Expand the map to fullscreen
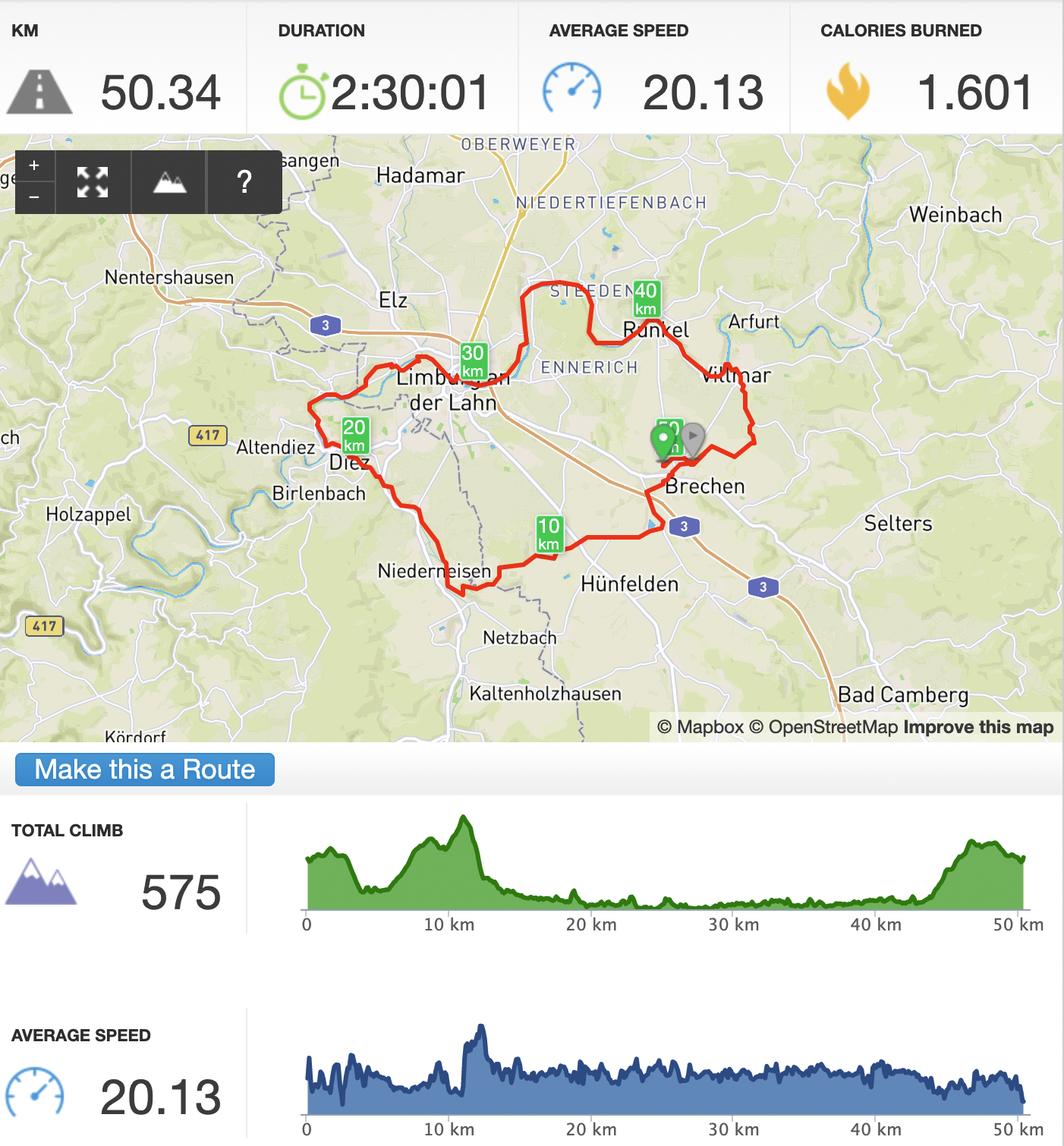The width and height of the screenshot is (1064, 1146). point(93,182)
